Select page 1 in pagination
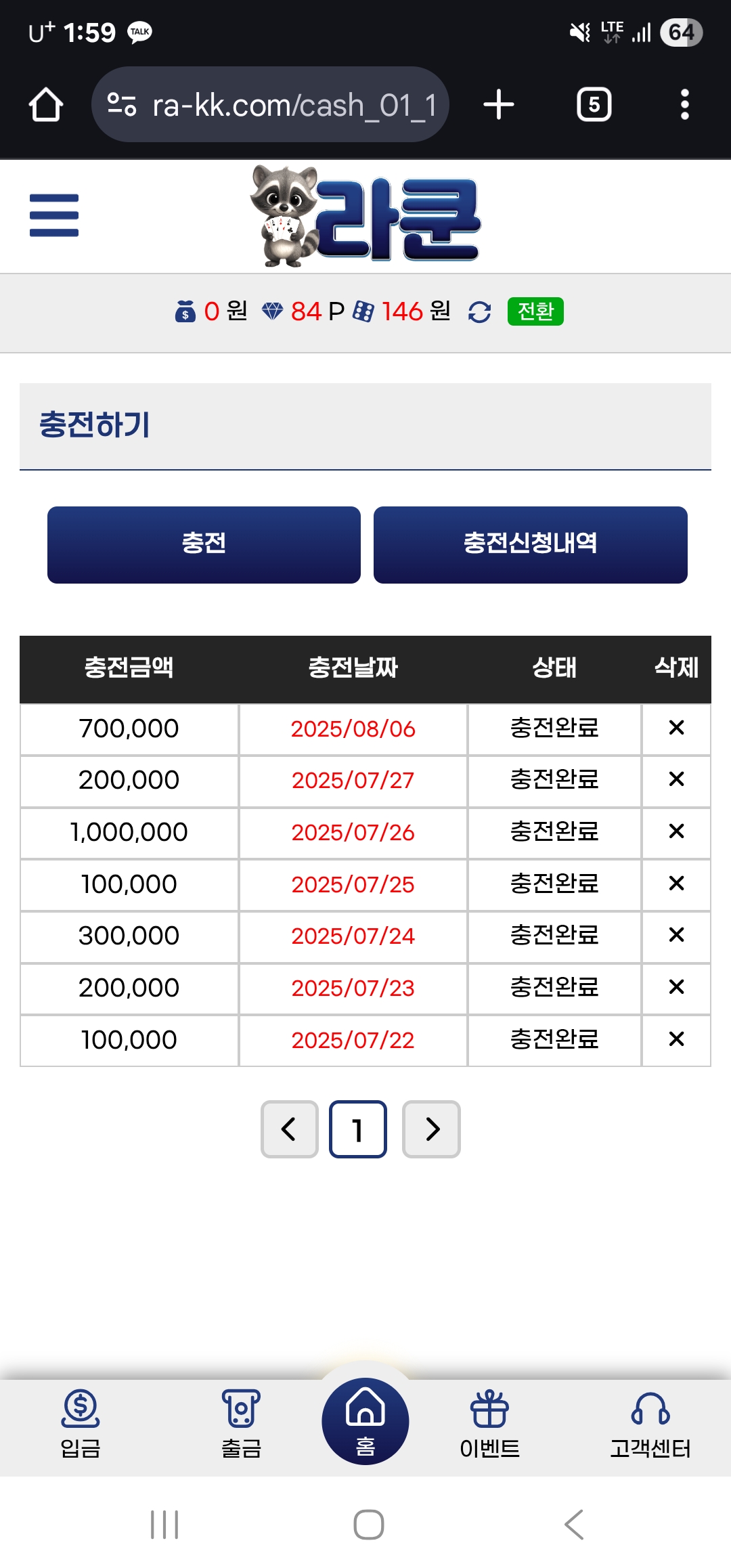The width and height of the screenshot is (731, 1568). click(x=357, y=1129)
